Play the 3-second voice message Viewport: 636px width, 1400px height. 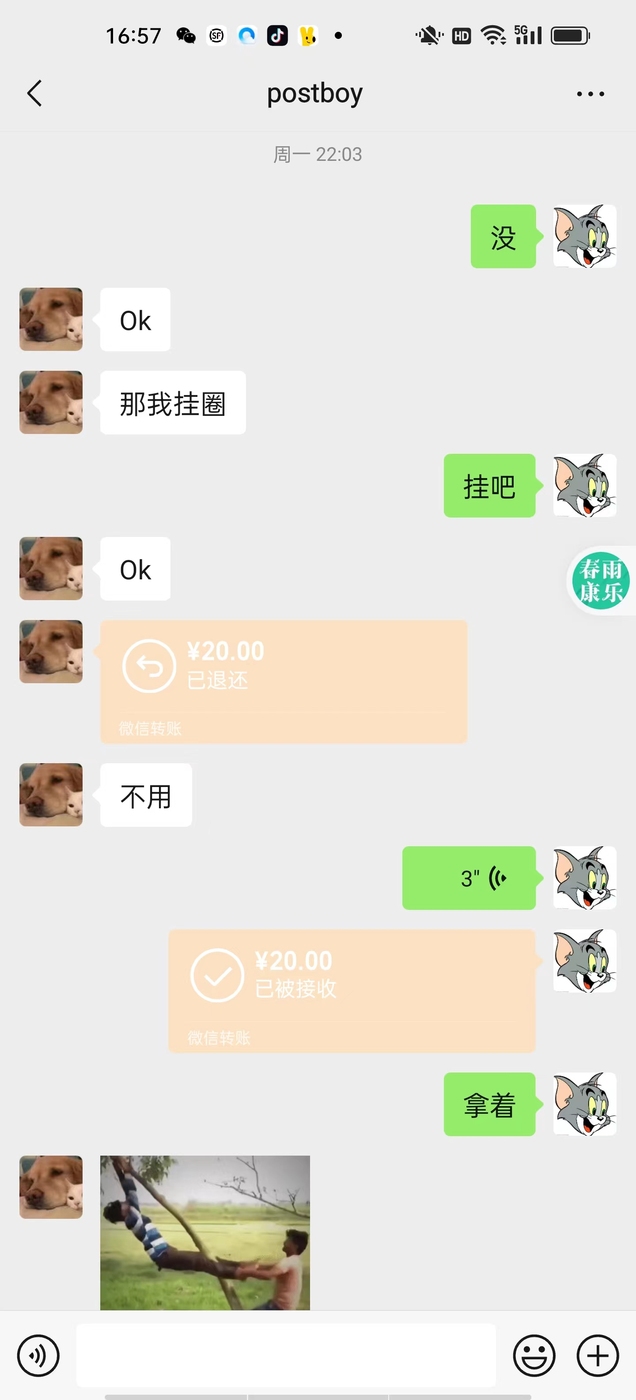pos(469,878)
